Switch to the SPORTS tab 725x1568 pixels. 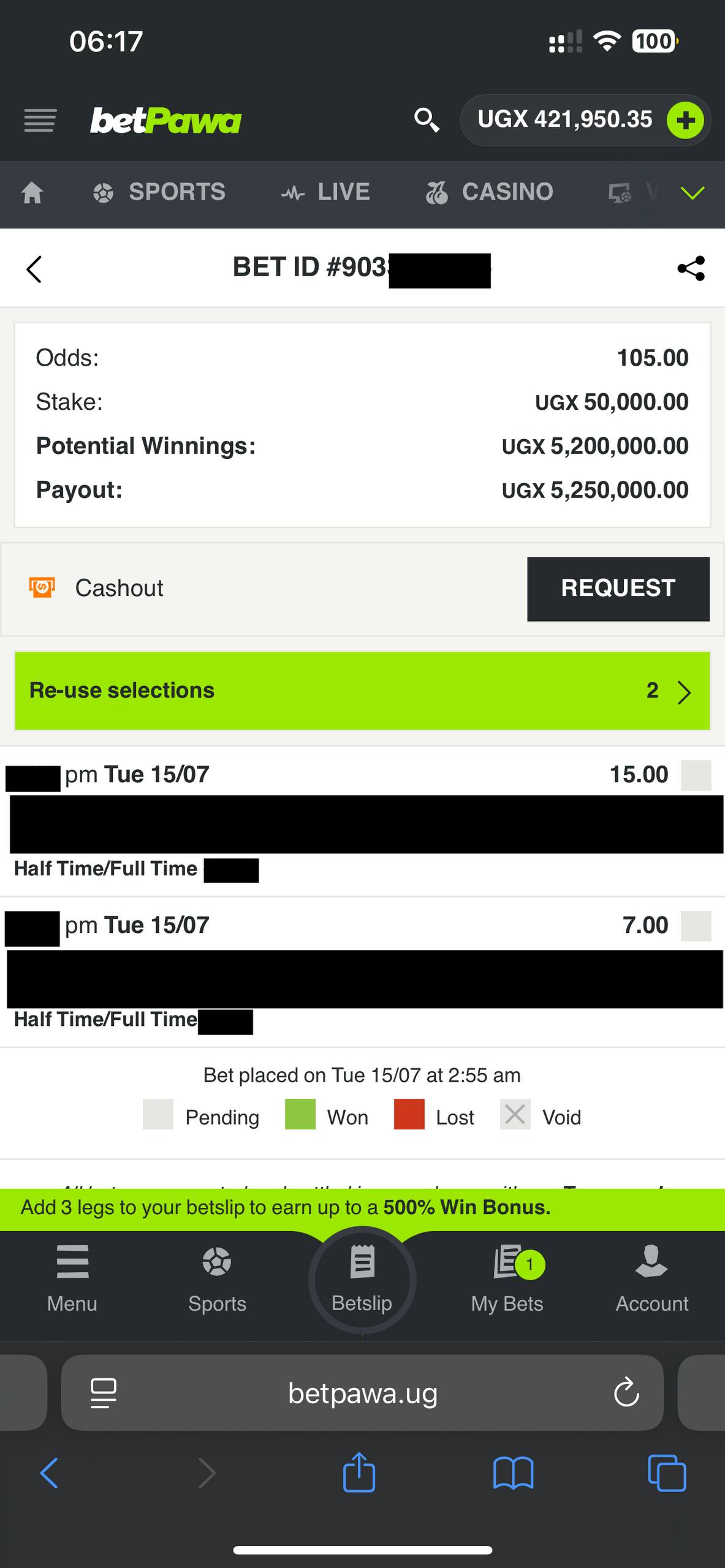click(x=159, y=192)
